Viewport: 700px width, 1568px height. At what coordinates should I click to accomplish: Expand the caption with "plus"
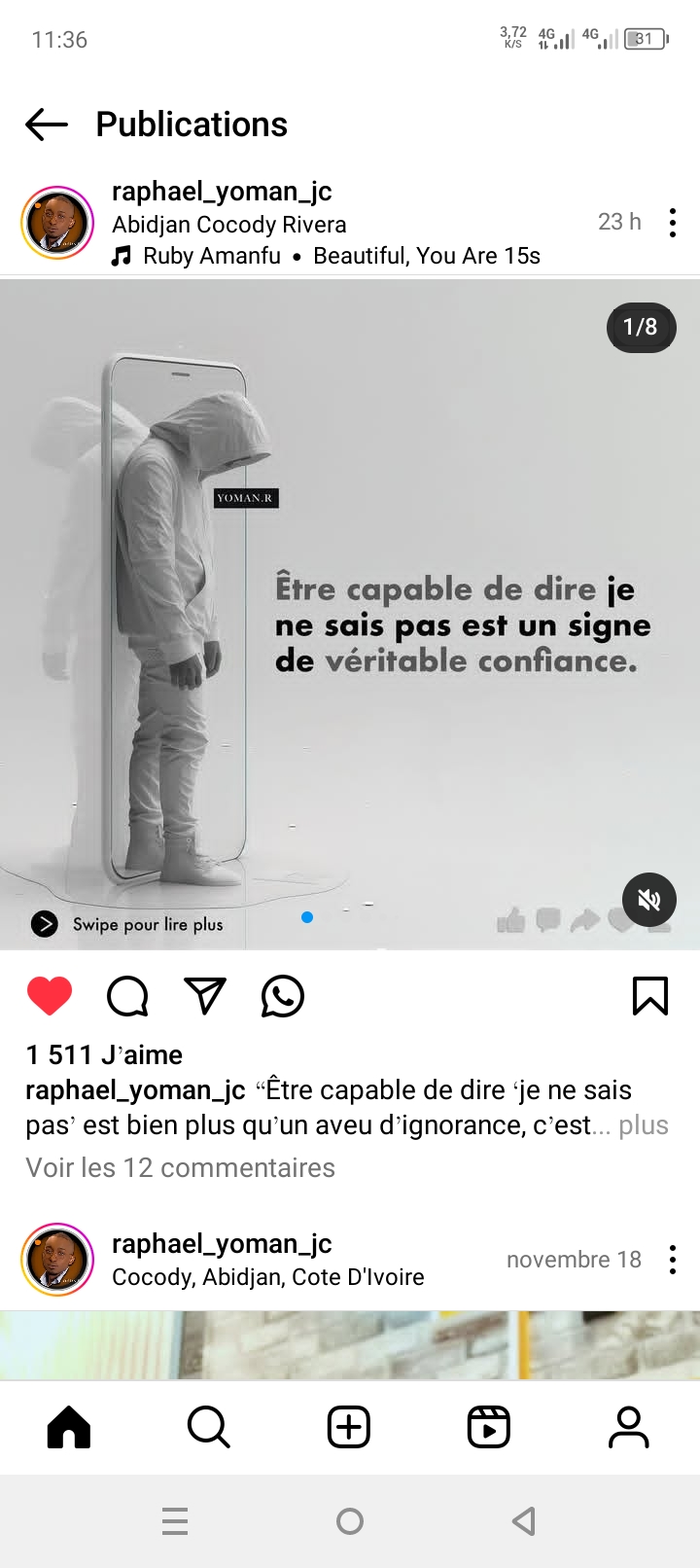pyautogui.click(x=644, y=1125)
